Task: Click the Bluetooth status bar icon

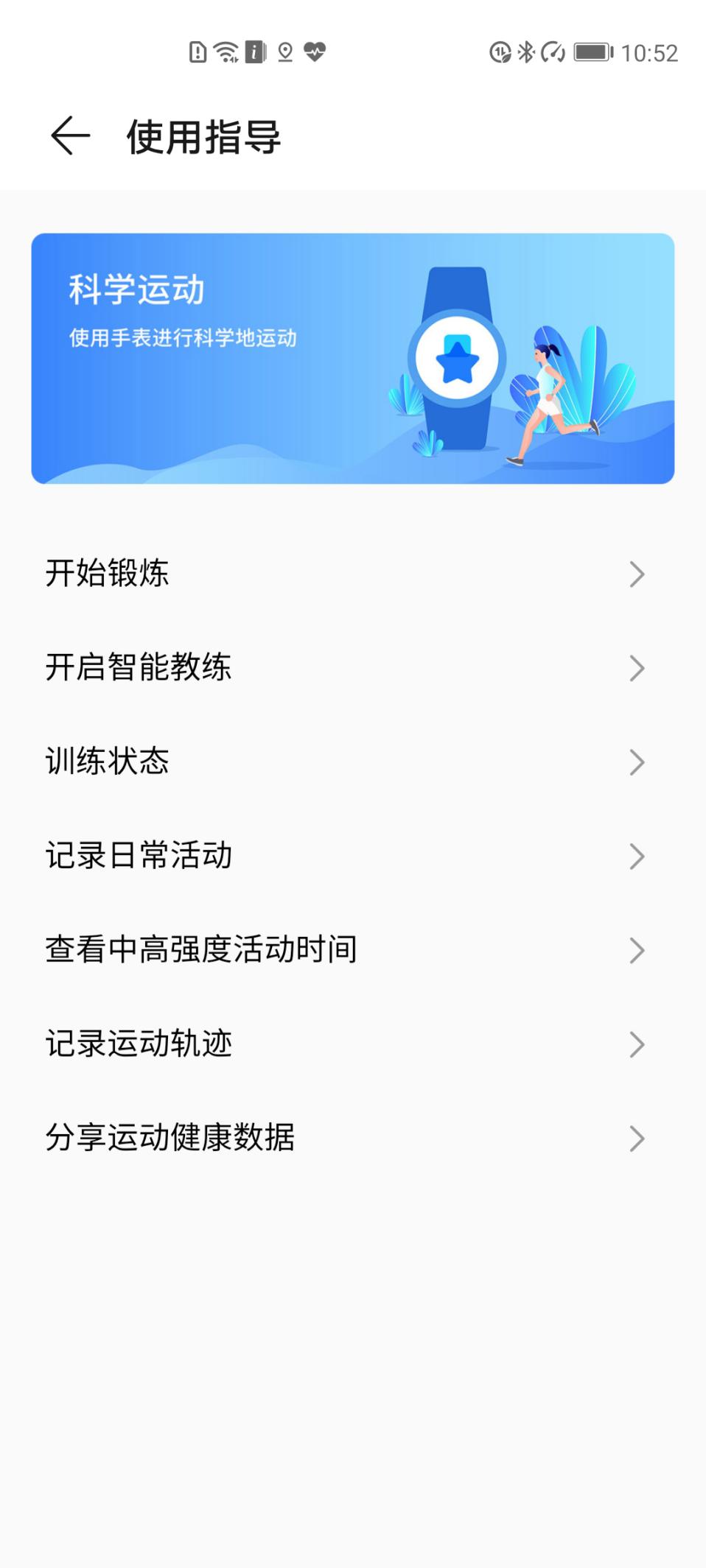Action: point(525,52)
